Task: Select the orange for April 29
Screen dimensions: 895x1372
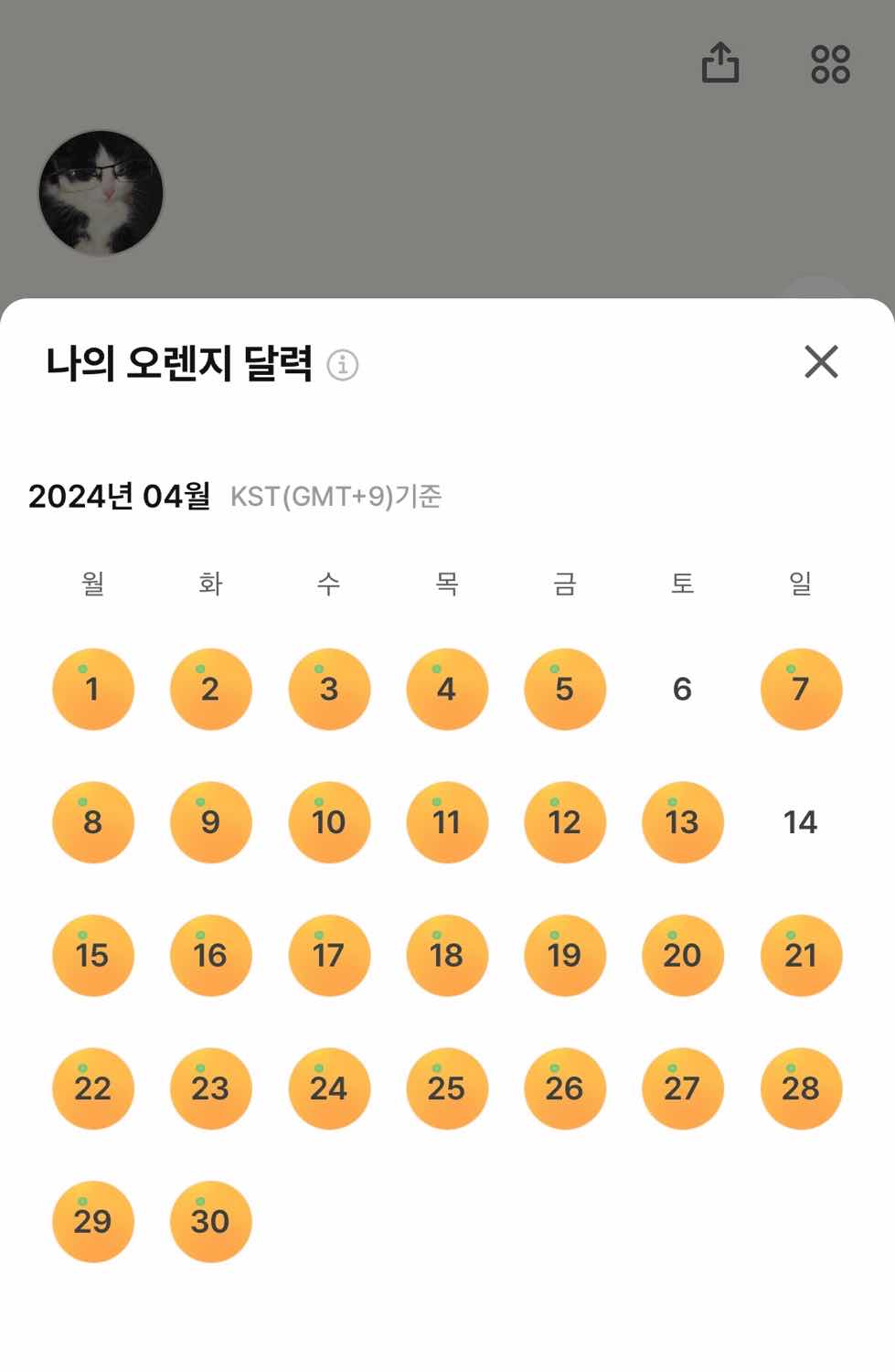Action: tap(92, 1220)
